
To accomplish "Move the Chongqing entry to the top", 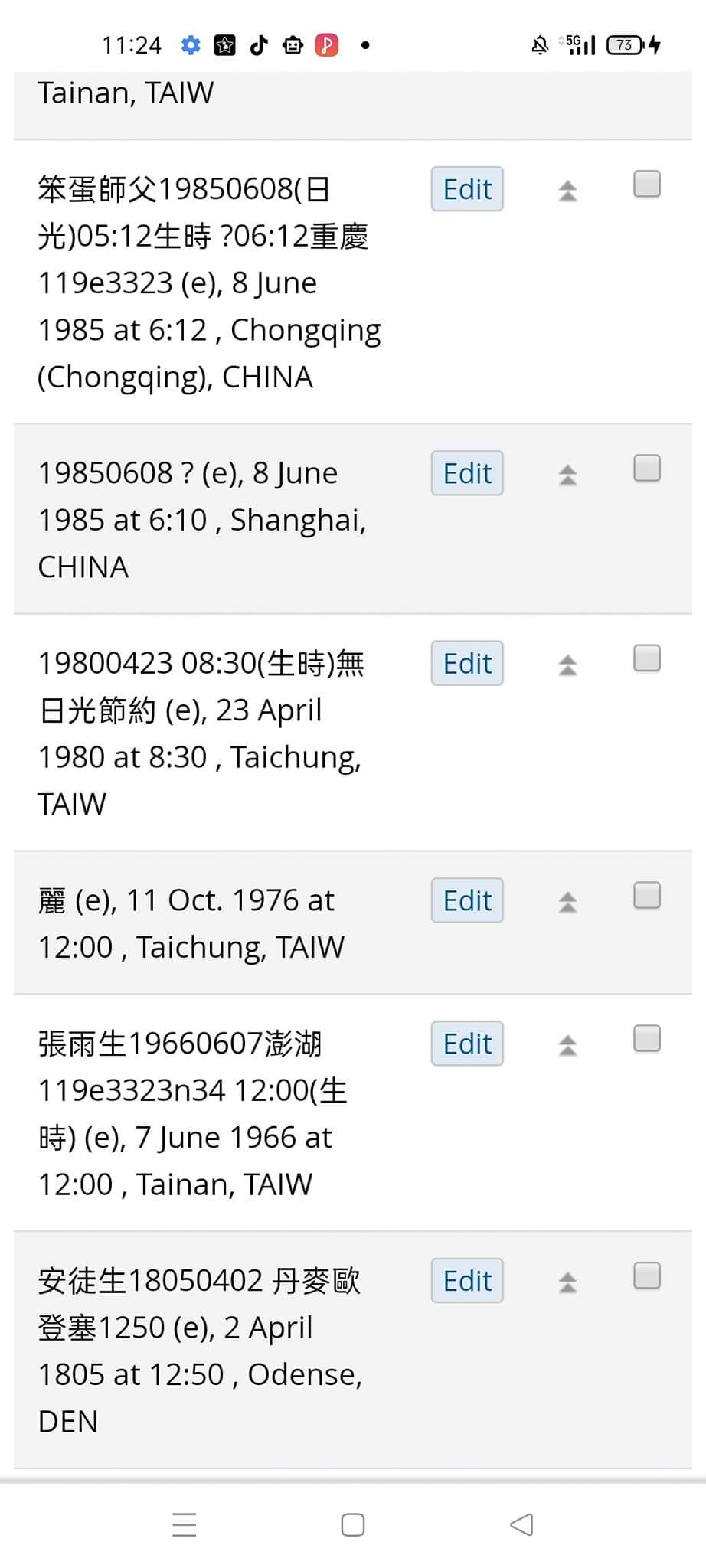I will 567,191.
